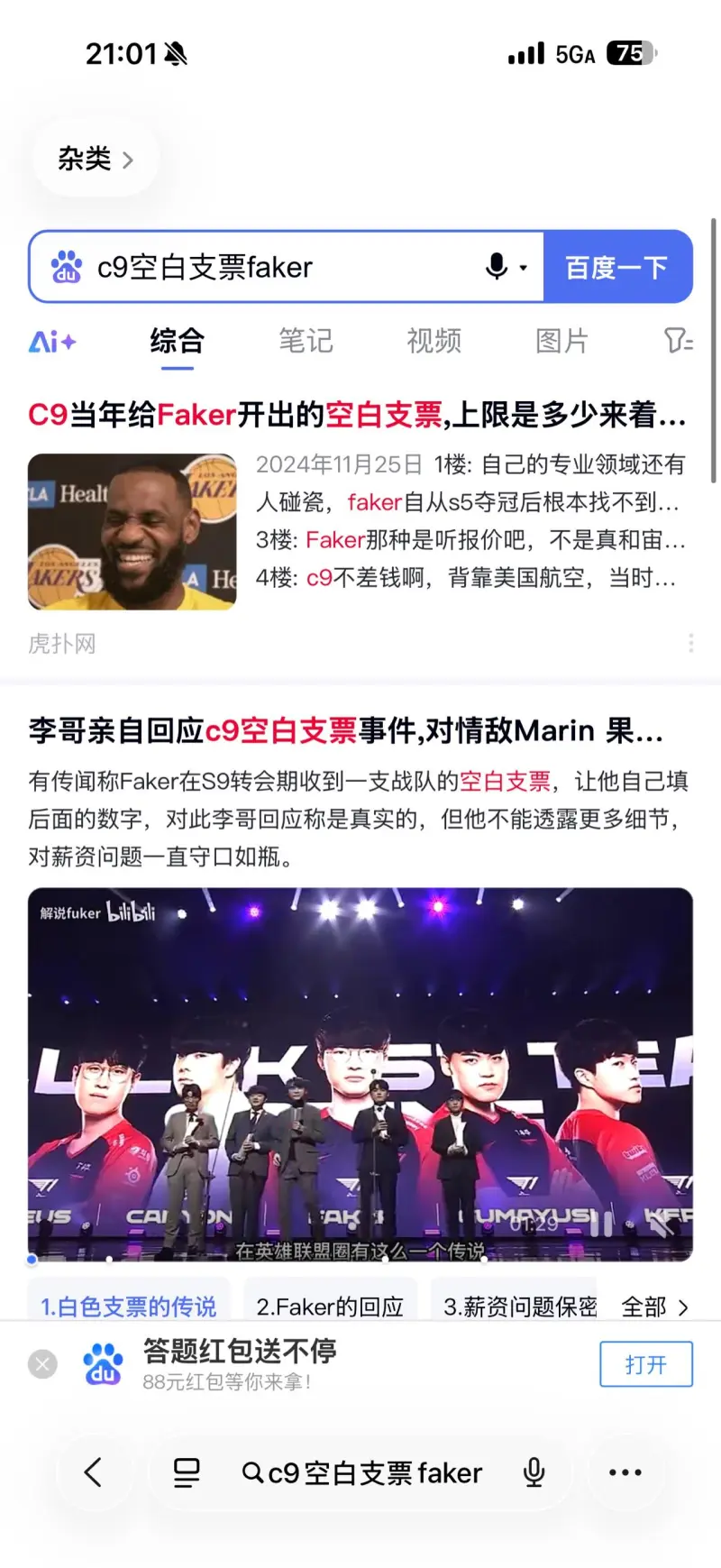Open the 杂类 category chip
This screenshot has width=721, height=1568.
coord(96,160)
